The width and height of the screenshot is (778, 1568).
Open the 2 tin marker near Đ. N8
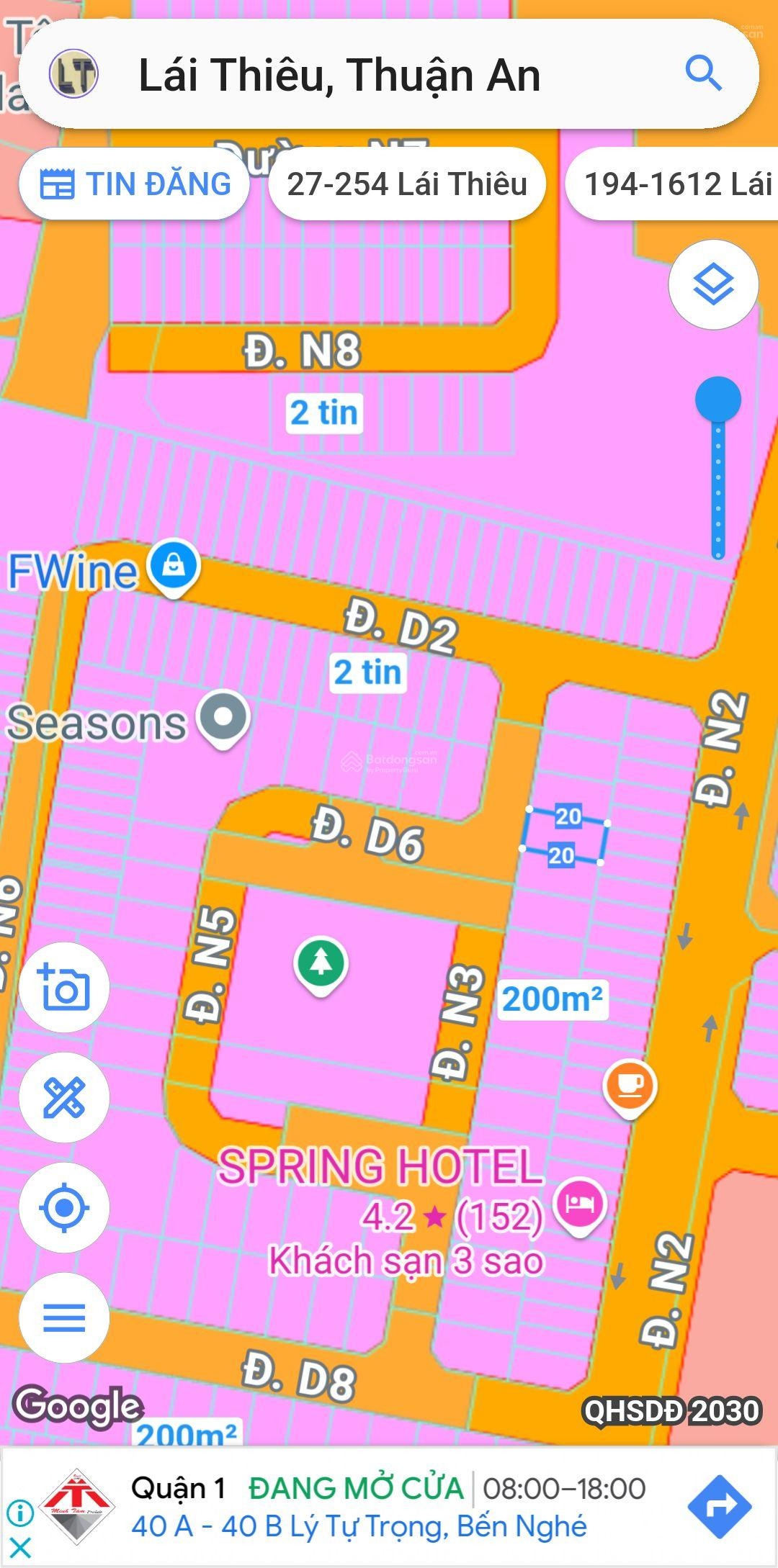pos(324,413)
